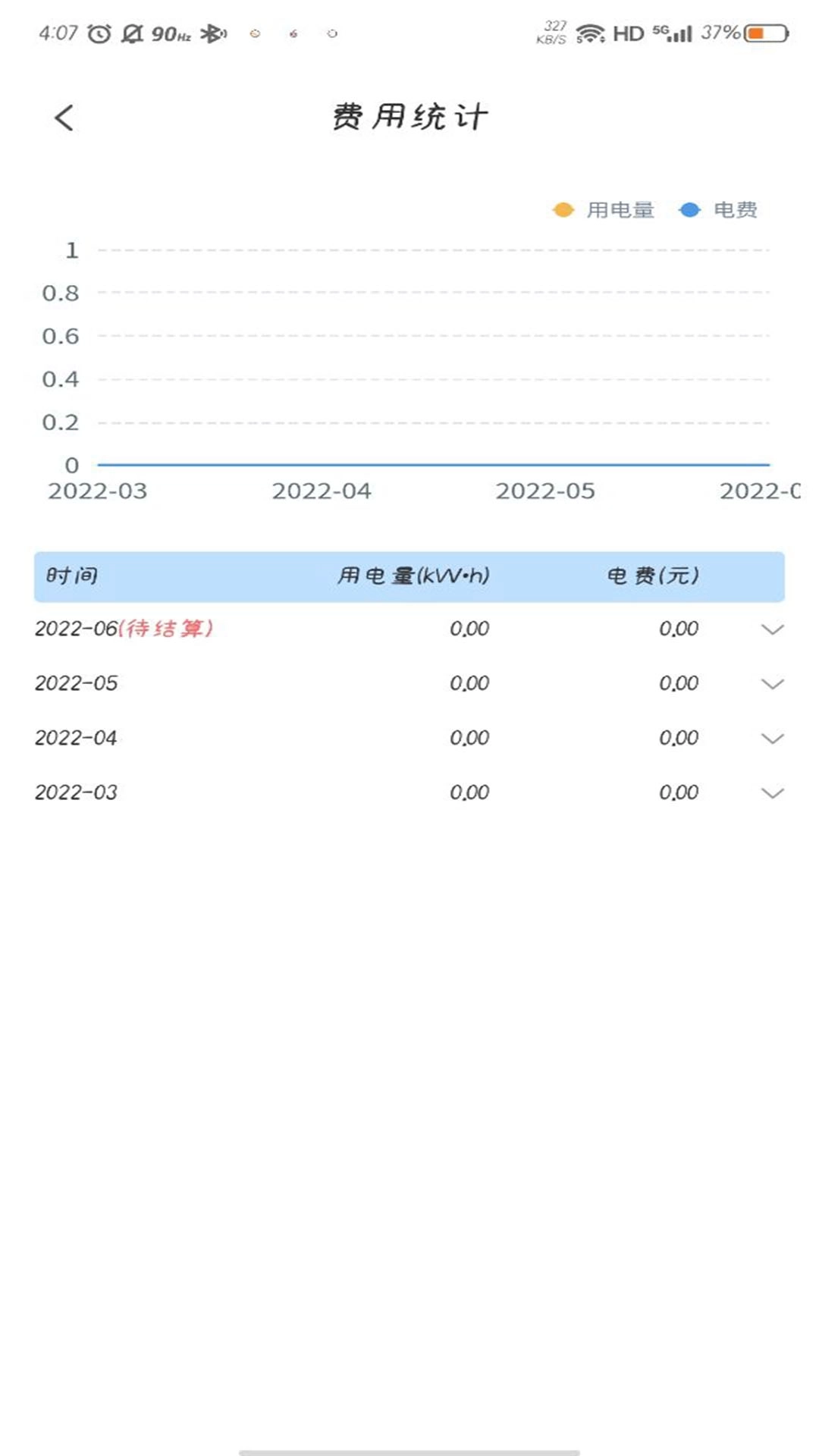Viewport: 819px width, 1456px height.
Task: Tap the Wi-Fi signal icon
Action: pos(590,32)
